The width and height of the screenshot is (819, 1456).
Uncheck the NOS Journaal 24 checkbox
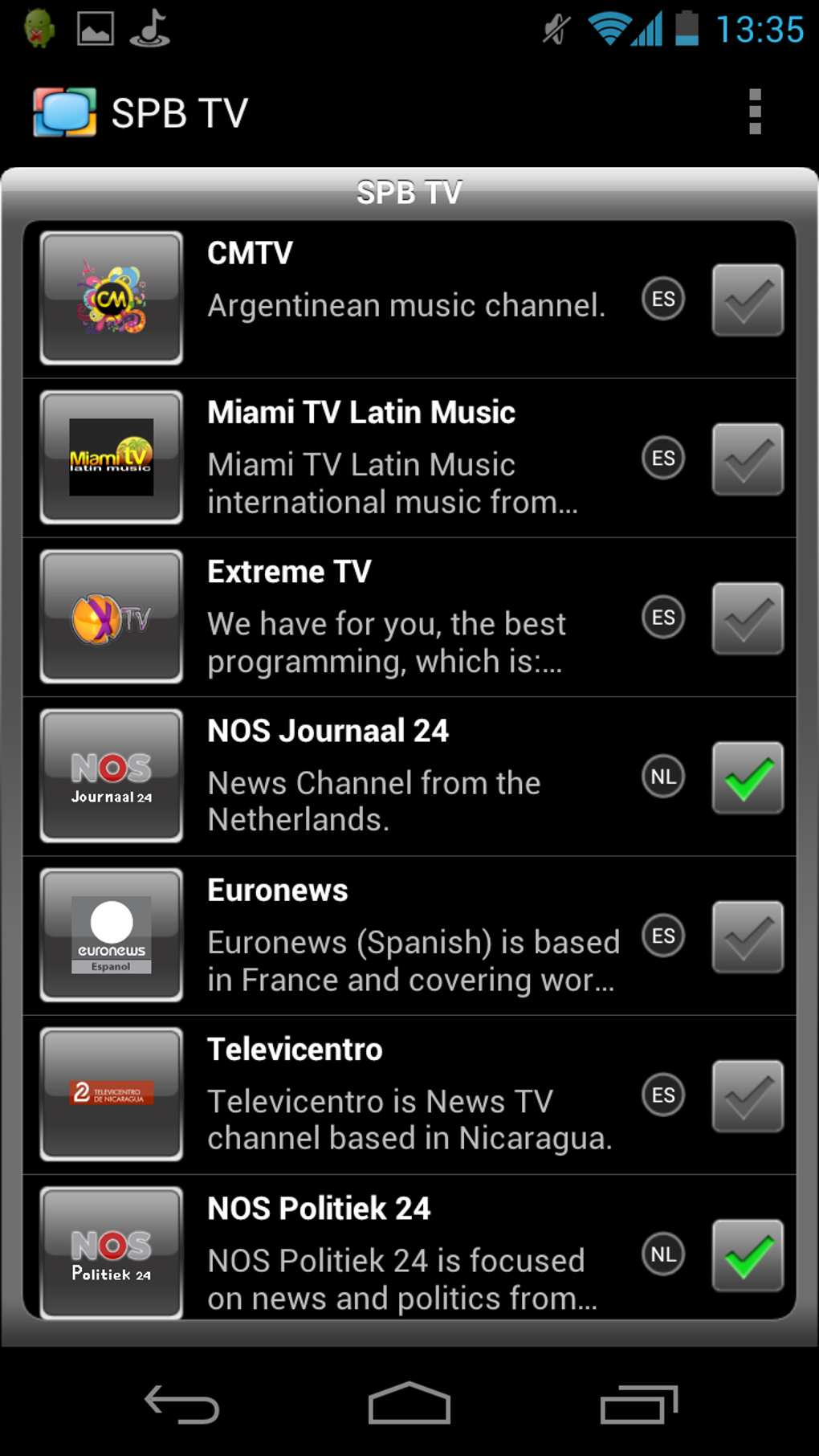(748, 777)
